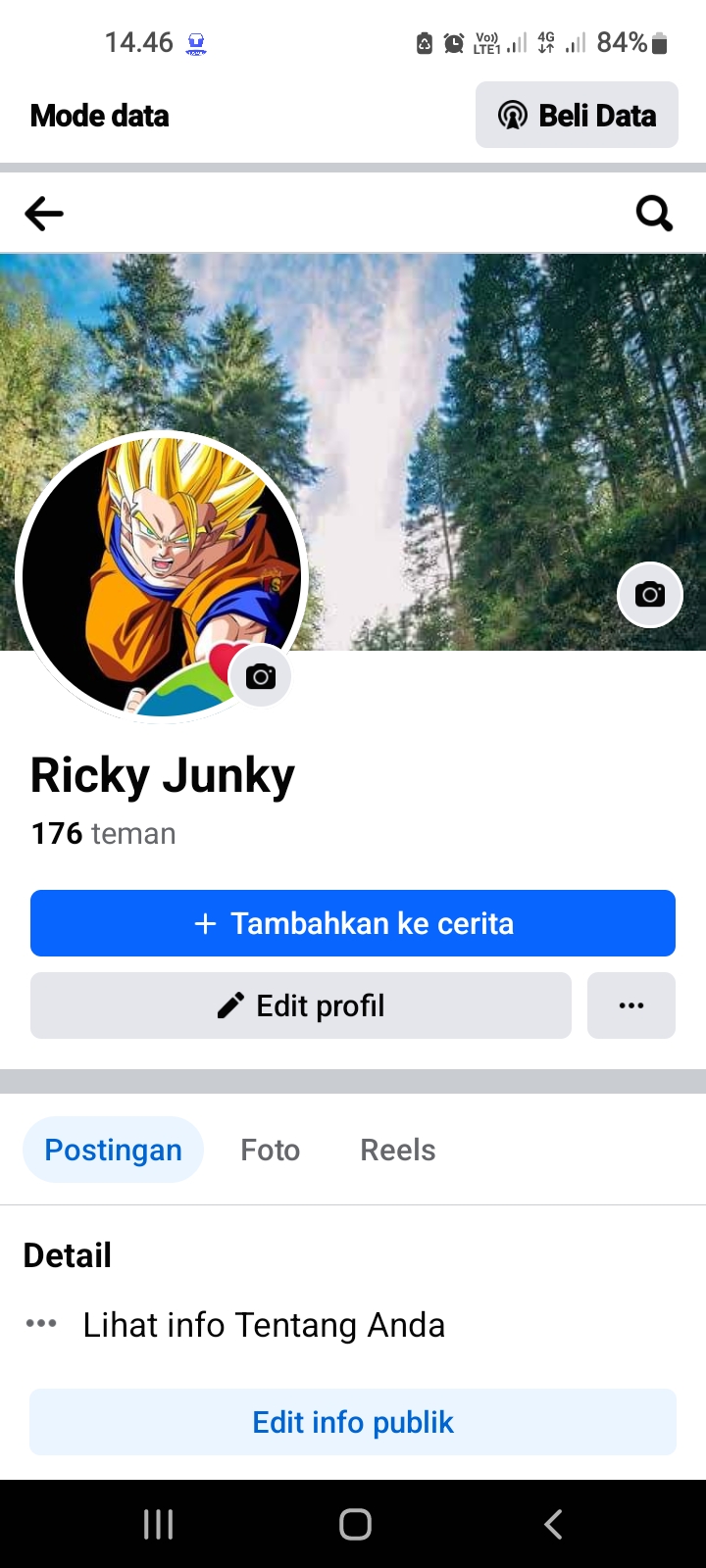Go to the system home screen
This screenshot has height=1568, width=706.
click(x=355, y=1524)
